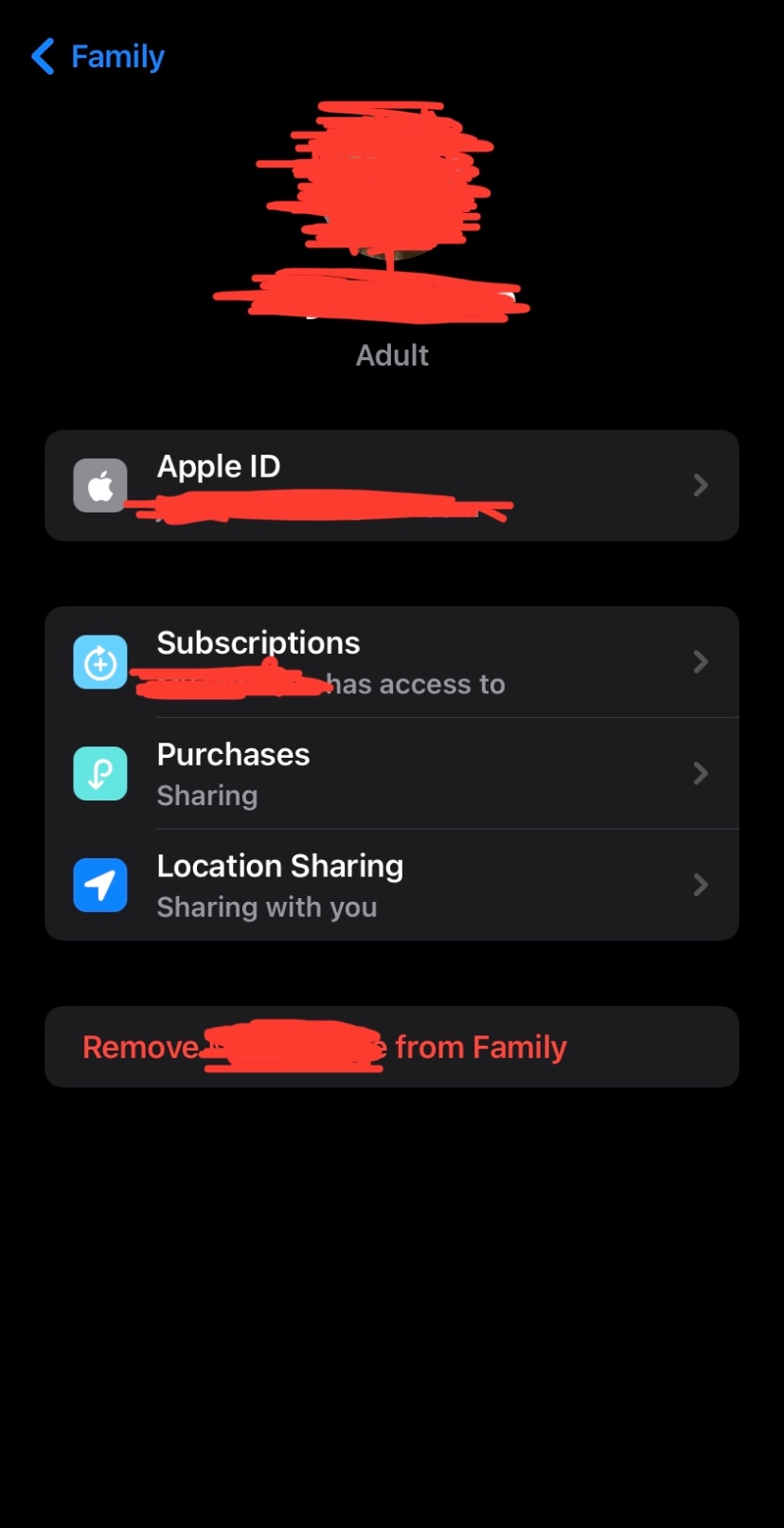Open Location Sharing settings

tap(391, 885)
